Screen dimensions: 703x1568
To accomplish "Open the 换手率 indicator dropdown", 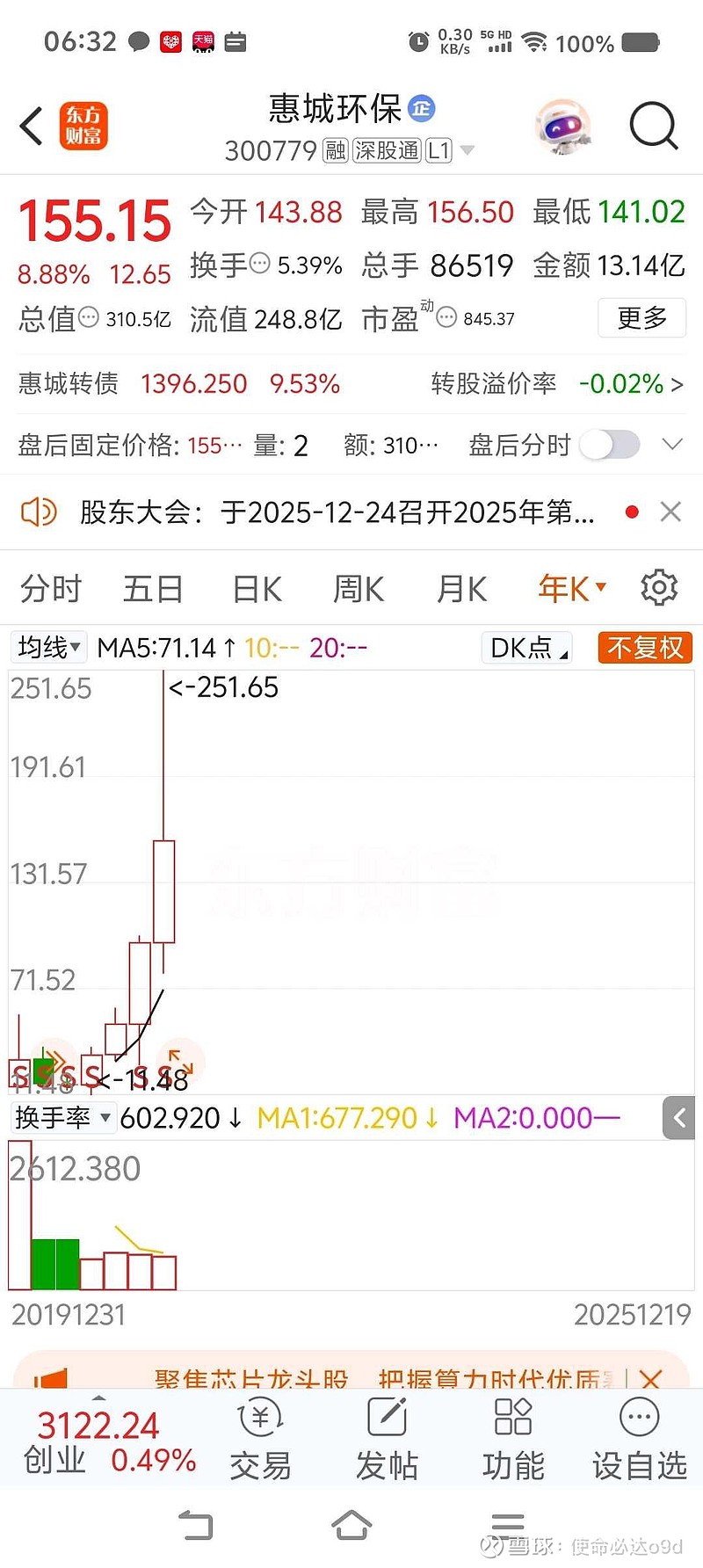I will (x=63, y=1117).
